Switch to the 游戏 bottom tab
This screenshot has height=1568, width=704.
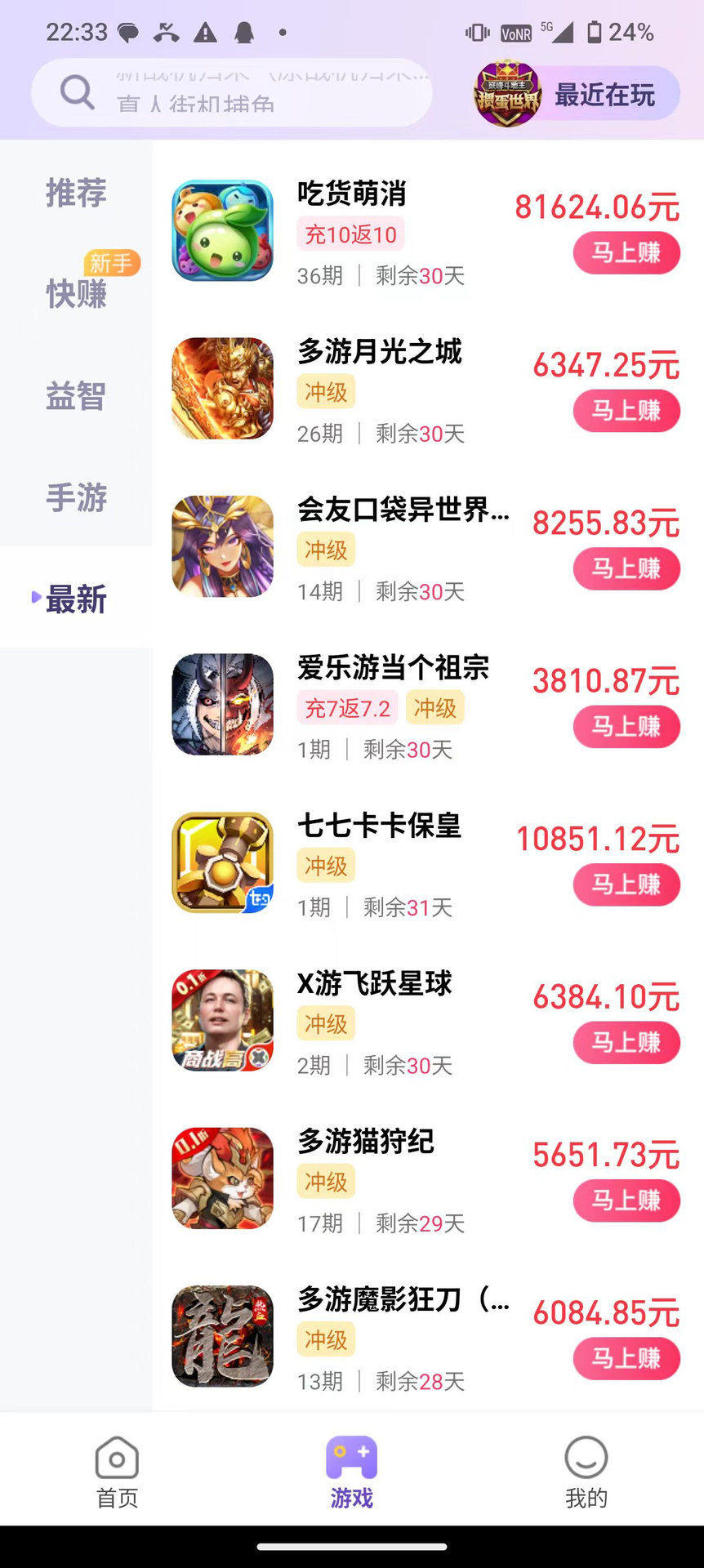351,1472
